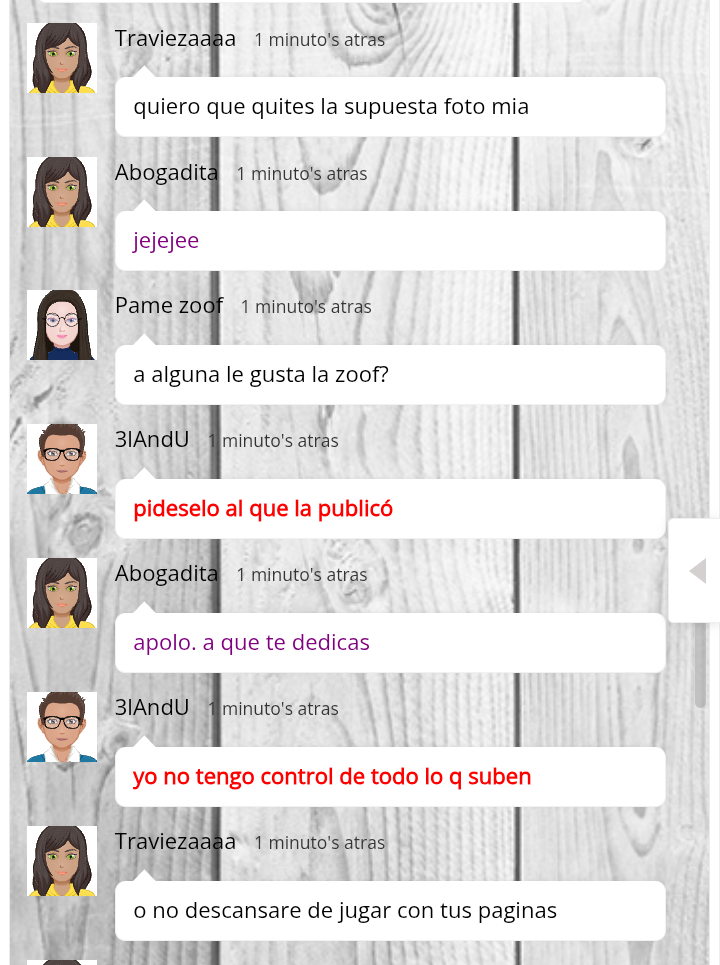Tap username Pame zoof
The width and height of the screenshot is (720, 965).
[x=169, y=306]
